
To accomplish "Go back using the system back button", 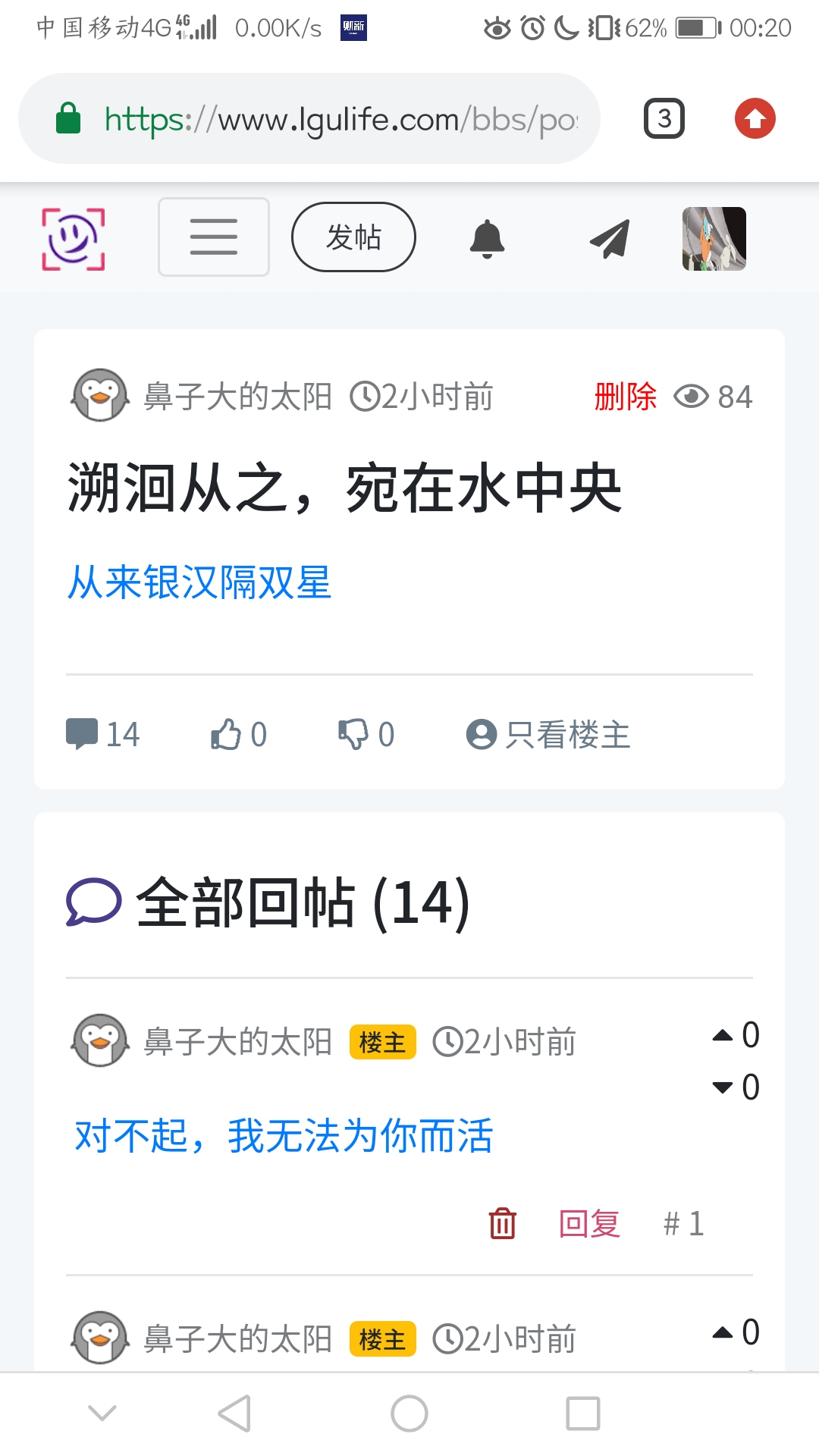I will pyautogui.click(x=234, y=1414).
